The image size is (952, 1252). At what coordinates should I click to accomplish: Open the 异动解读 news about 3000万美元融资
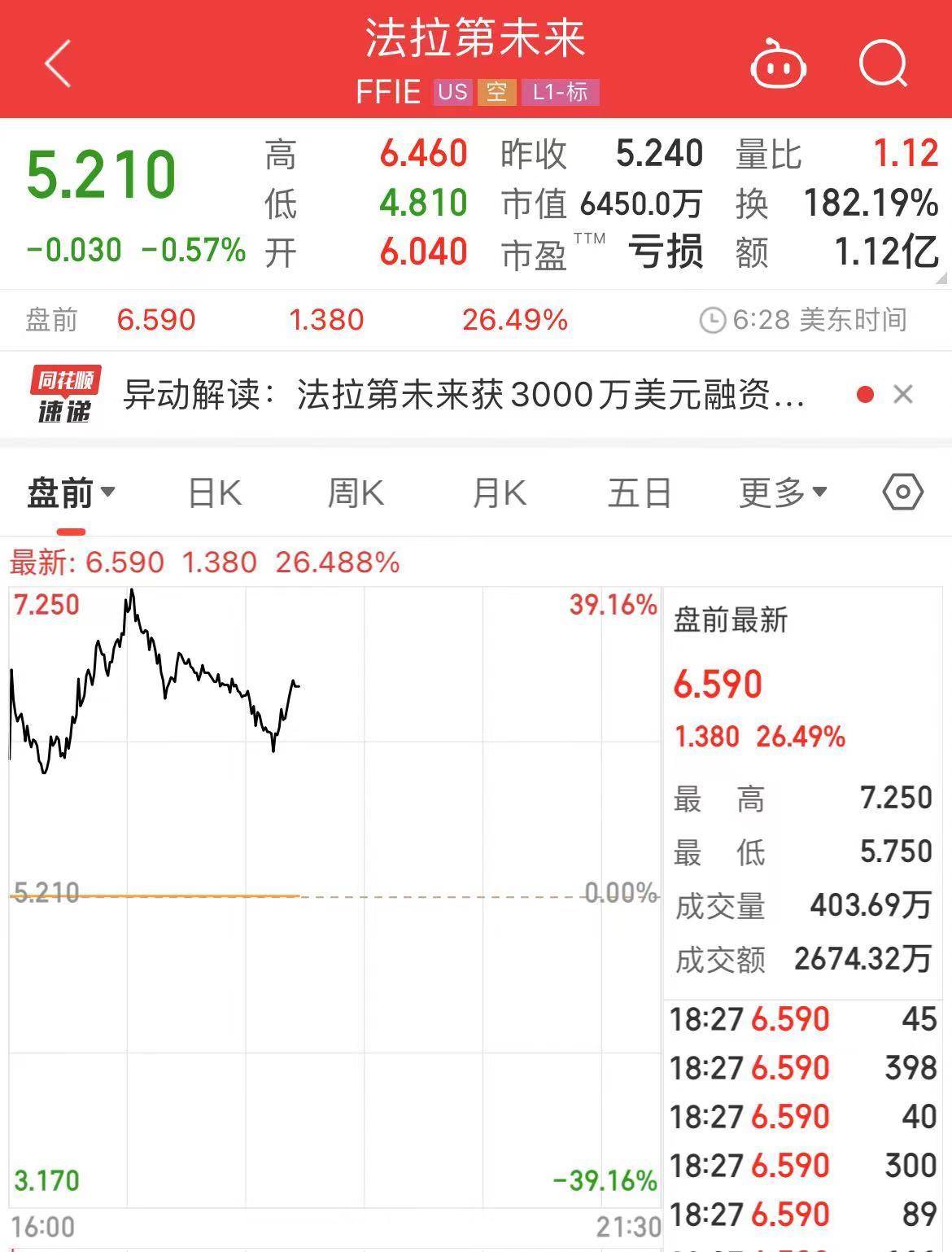[464, 396]
